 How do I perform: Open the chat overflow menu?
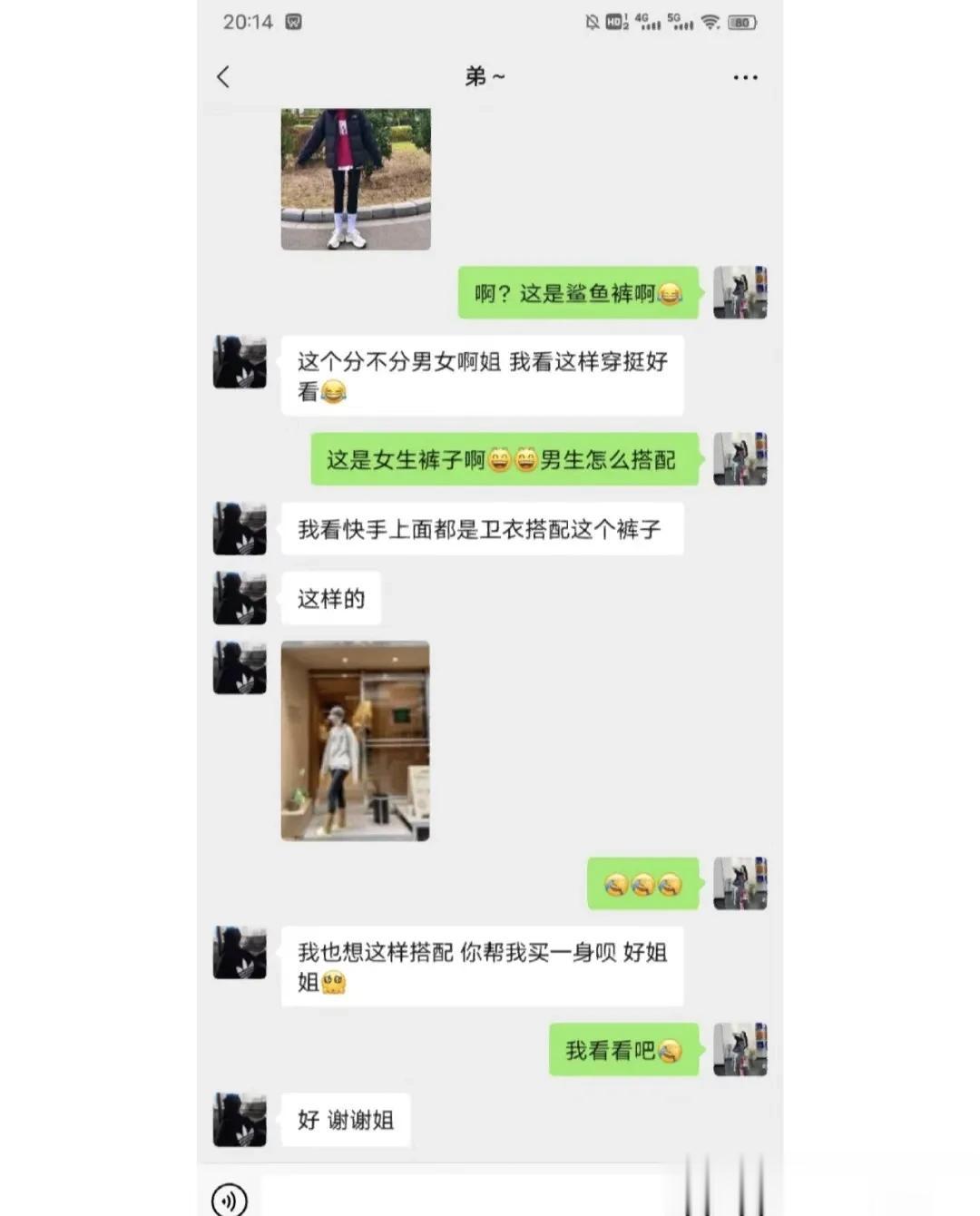745,78
